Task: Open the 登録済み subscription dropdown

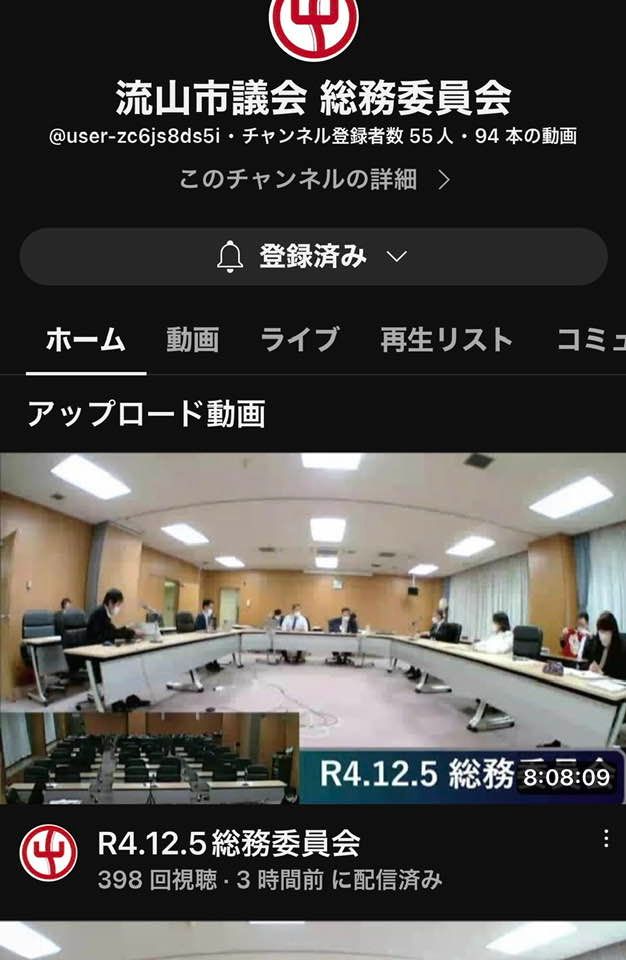Action: pos(313,257)
